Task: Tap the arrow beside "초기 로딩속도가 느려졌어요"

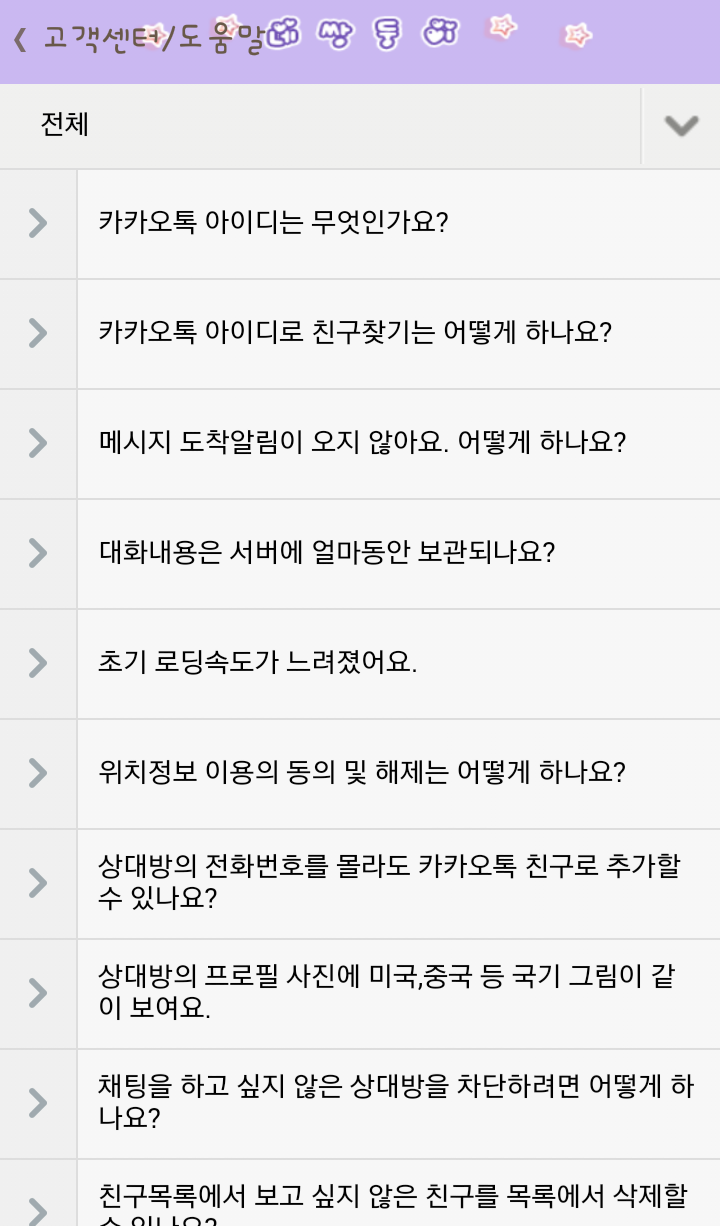Action: click(38, 662)
